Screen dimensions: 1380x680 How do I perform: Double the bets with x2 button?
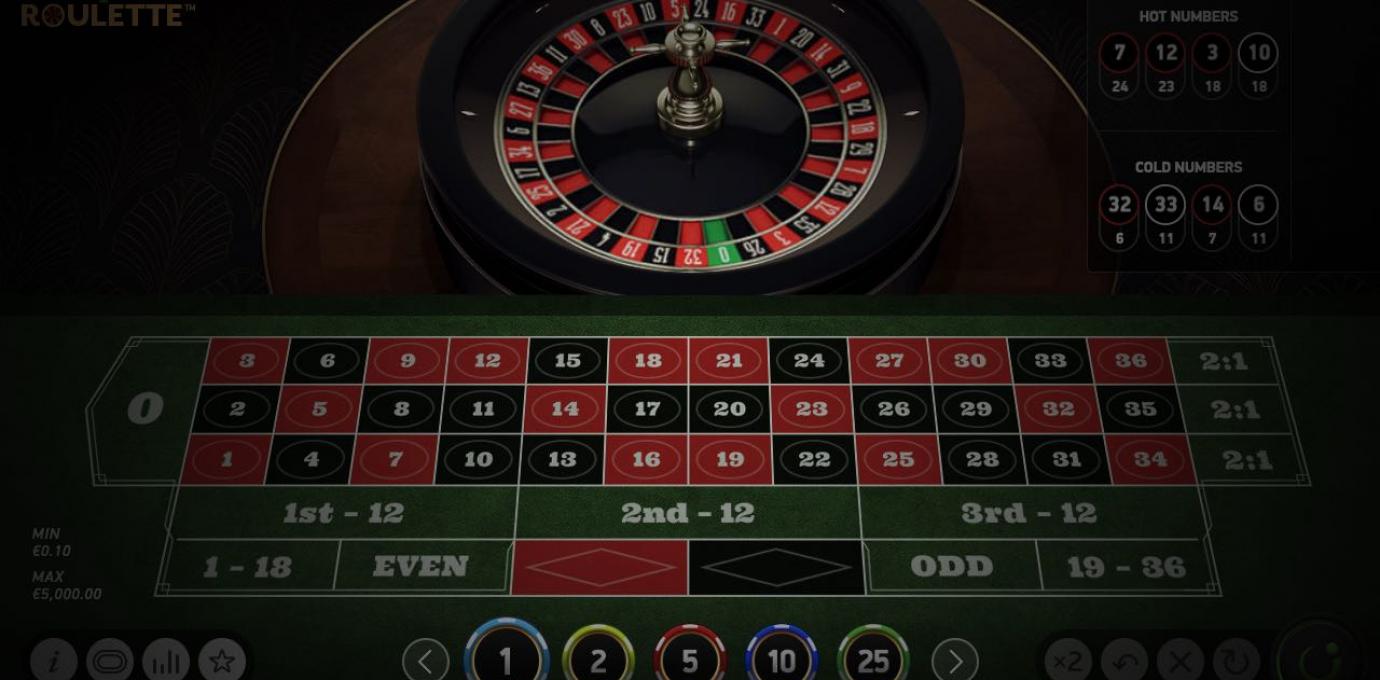[x=1068, y=661]
